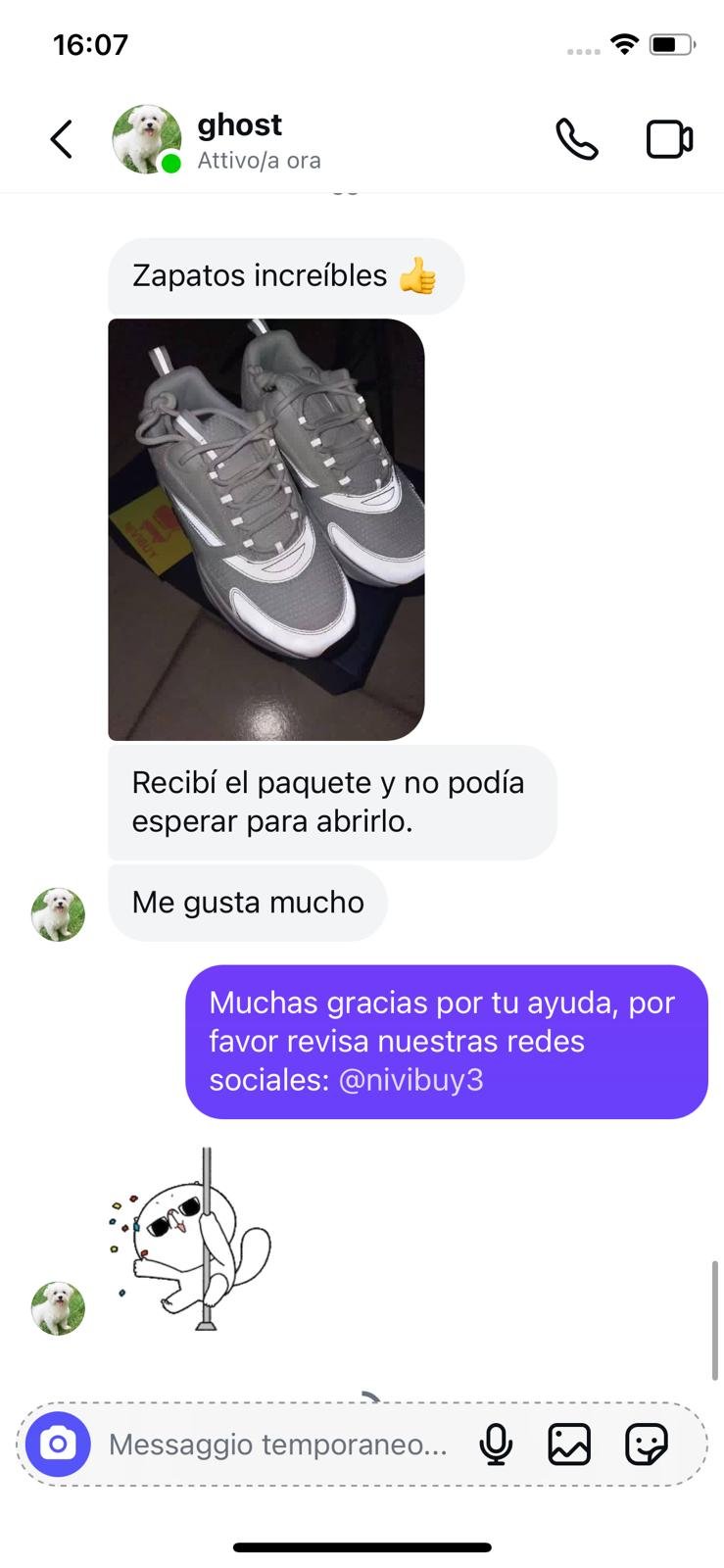This screenshot has height=1568, width=724.
Task: Open the camera from the message bar
Action: (x=58, y=1444)
